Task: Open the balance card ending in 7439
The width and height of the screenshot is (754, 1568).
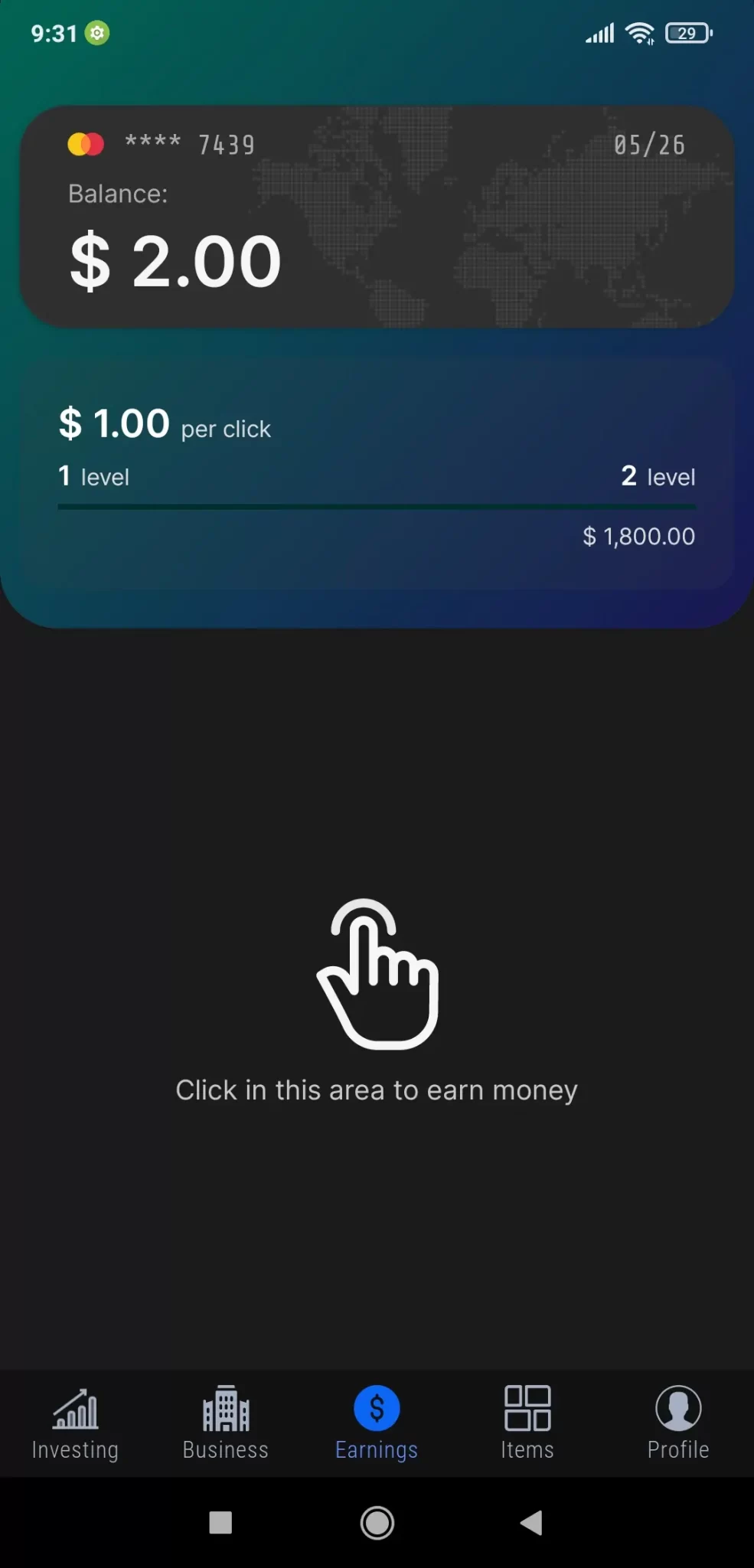Action: coord(377,217)
